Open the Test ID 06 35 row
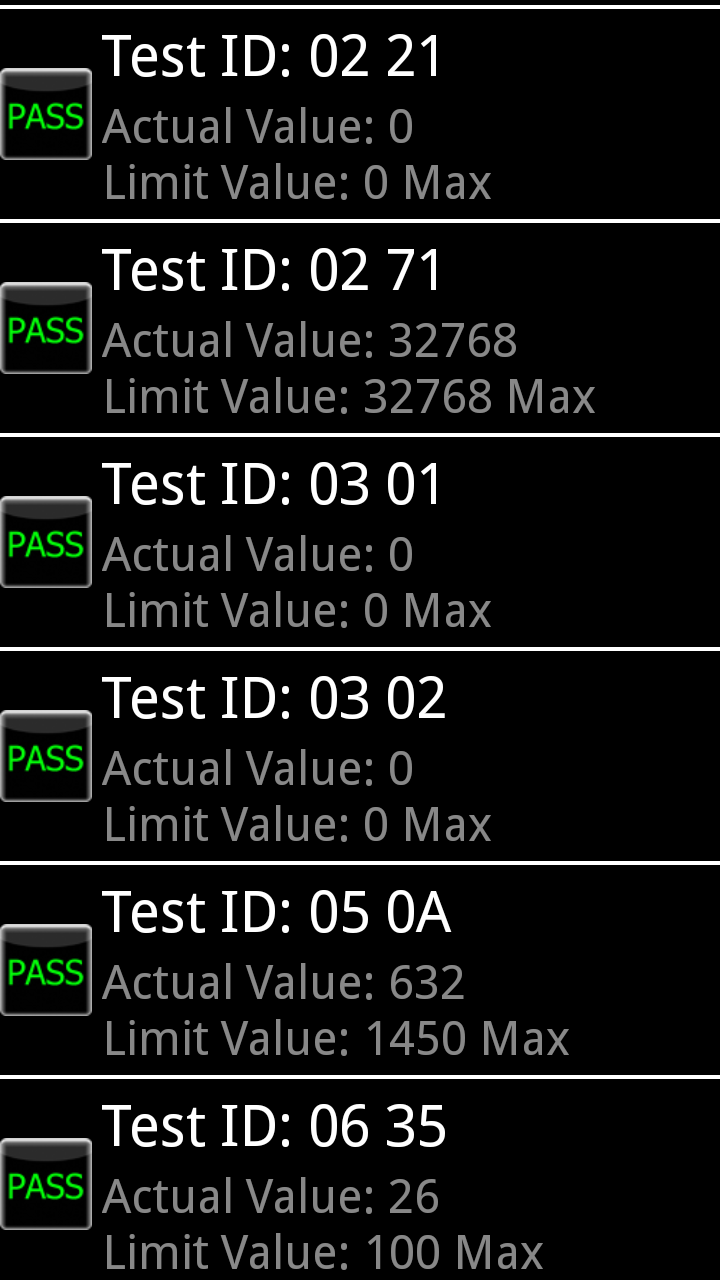The width and height of the screenshot is (720, 1280). [x=360, y=1180]
